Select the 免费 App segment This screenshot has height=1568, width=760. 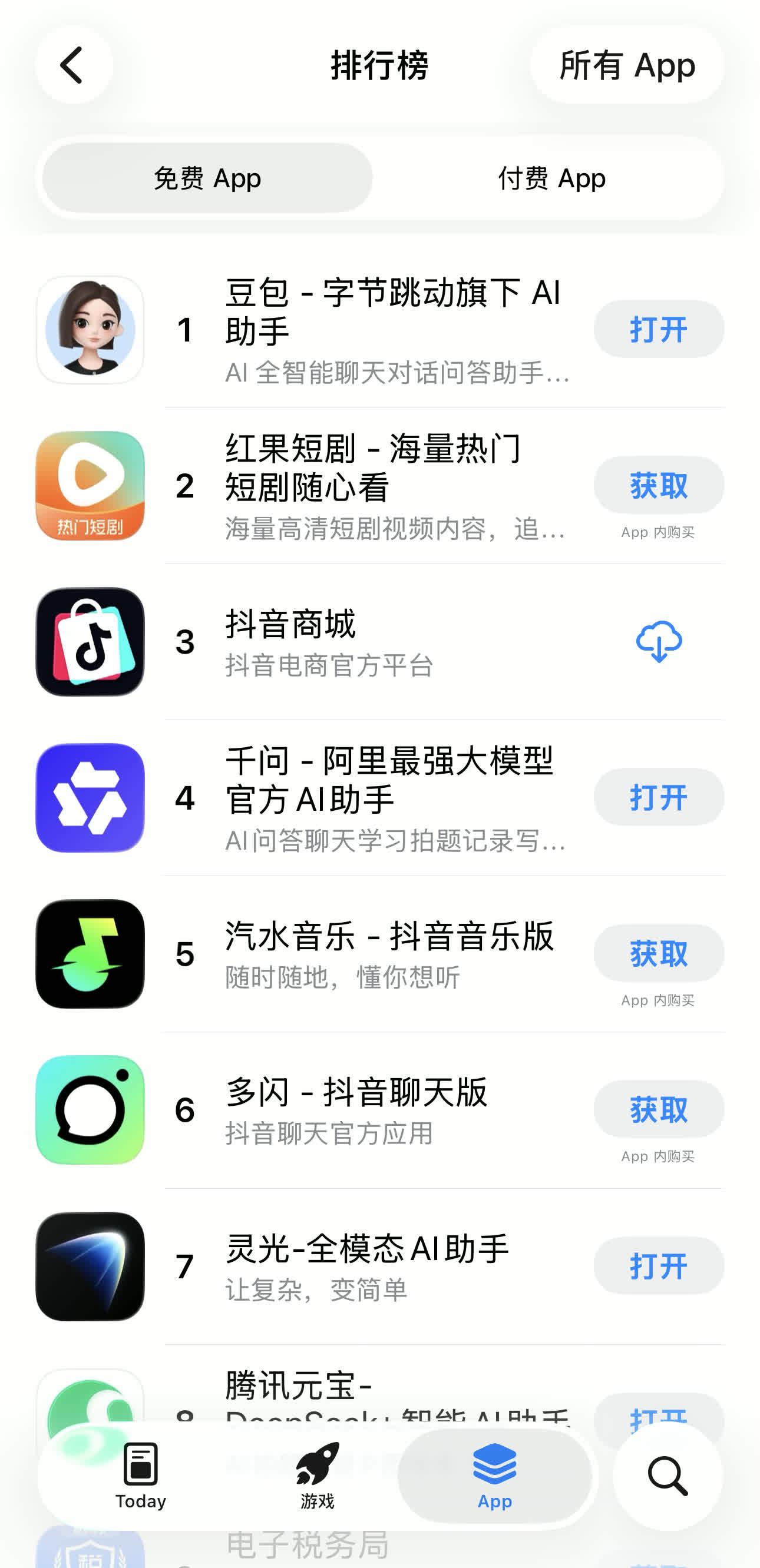coord(207,178)
